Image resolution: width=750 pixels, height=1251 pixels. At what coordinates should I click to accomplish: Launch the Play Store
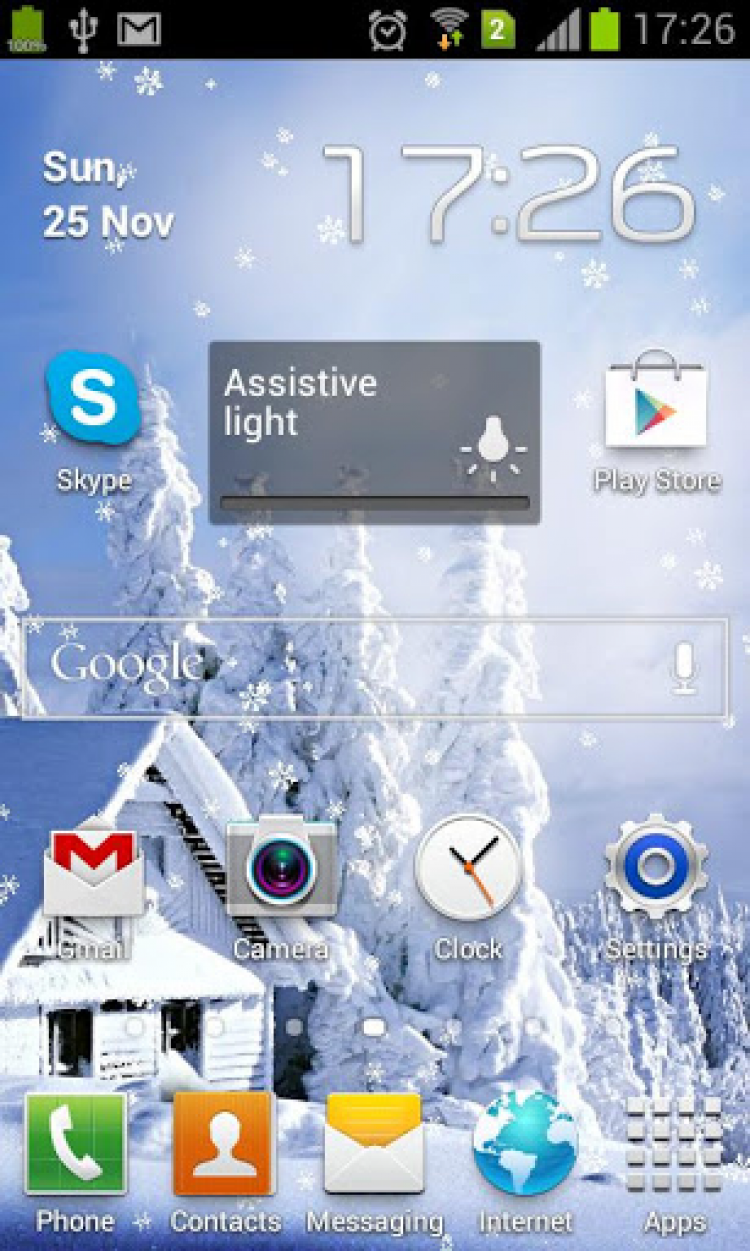[656, 400]
